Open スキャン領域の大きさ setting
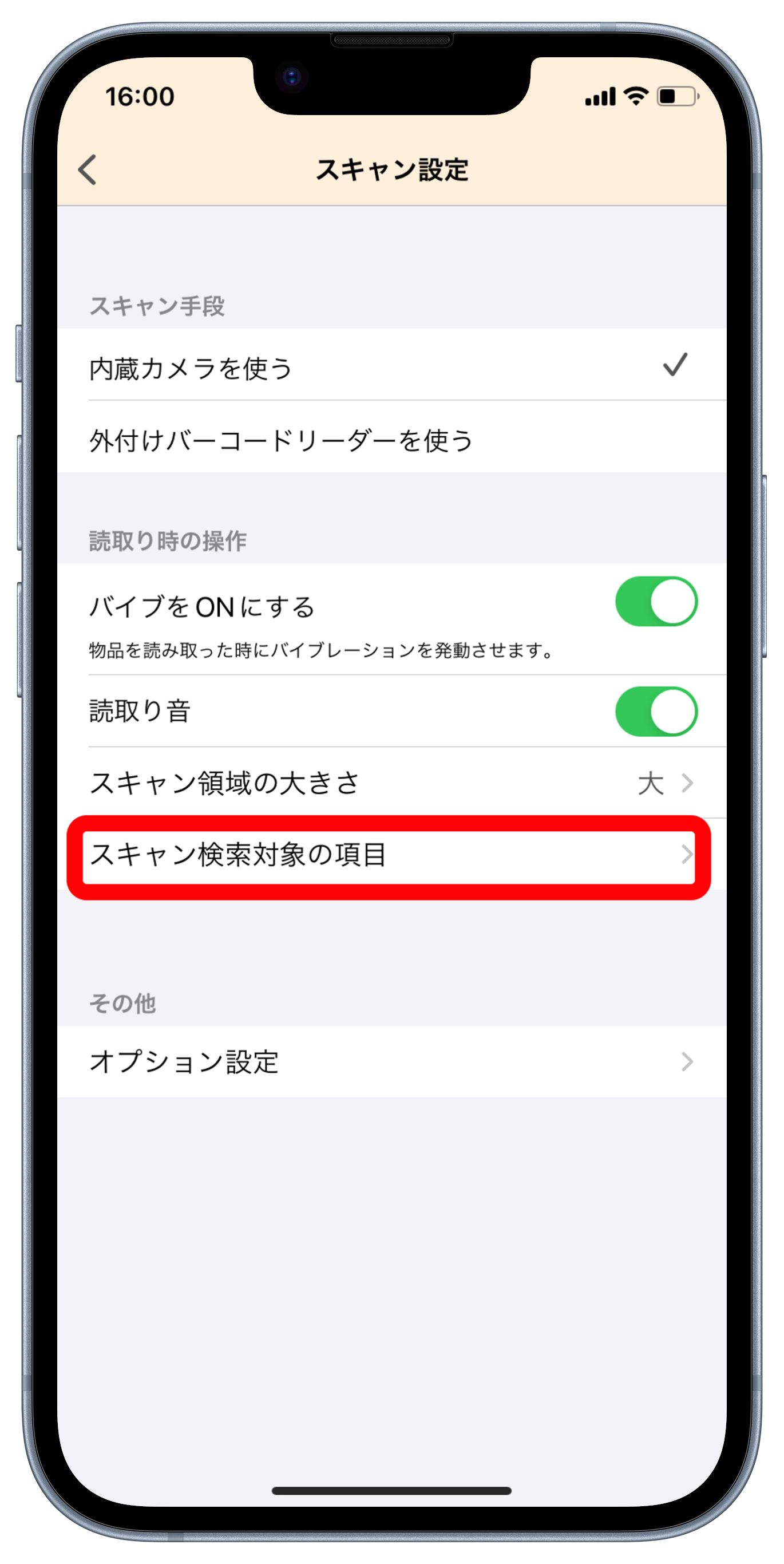 point(389,783)
